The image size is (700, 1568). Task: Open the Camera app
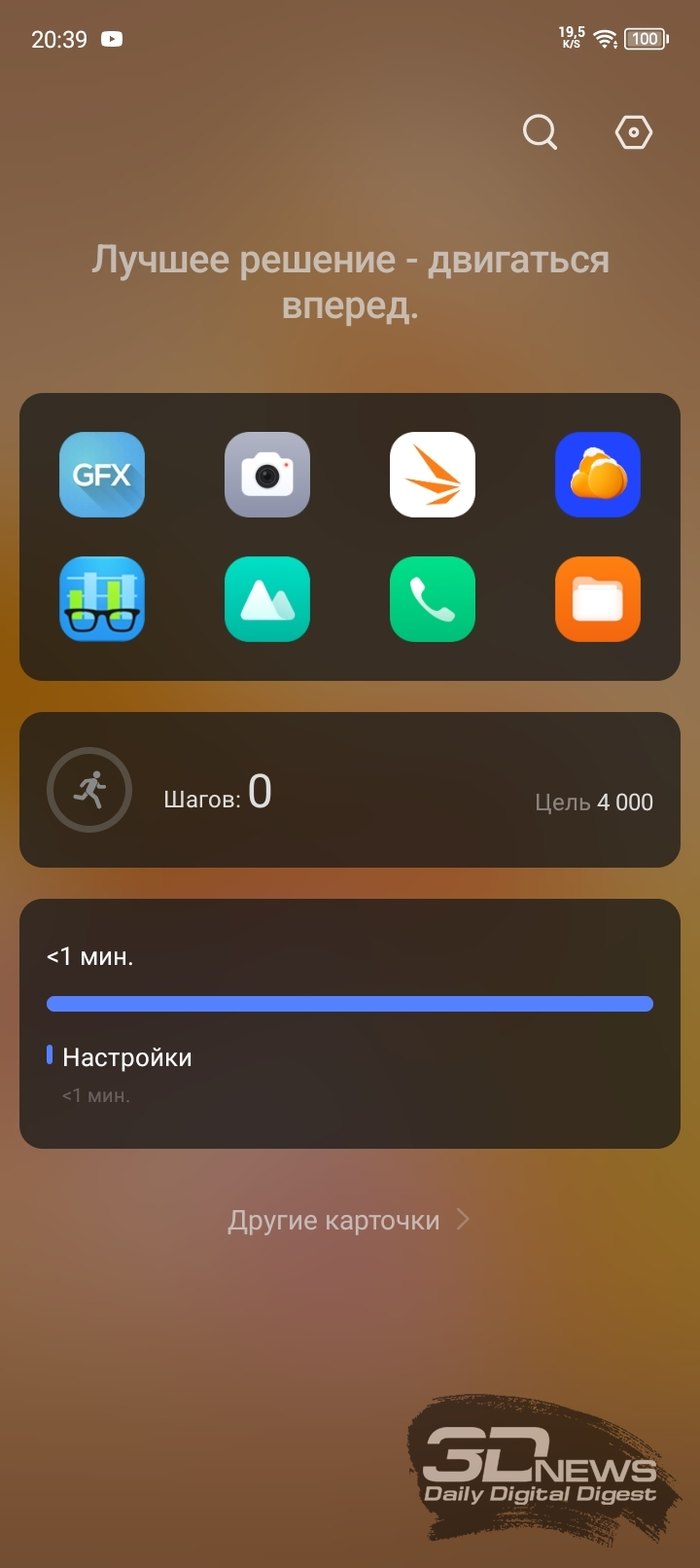coord(267,475)
